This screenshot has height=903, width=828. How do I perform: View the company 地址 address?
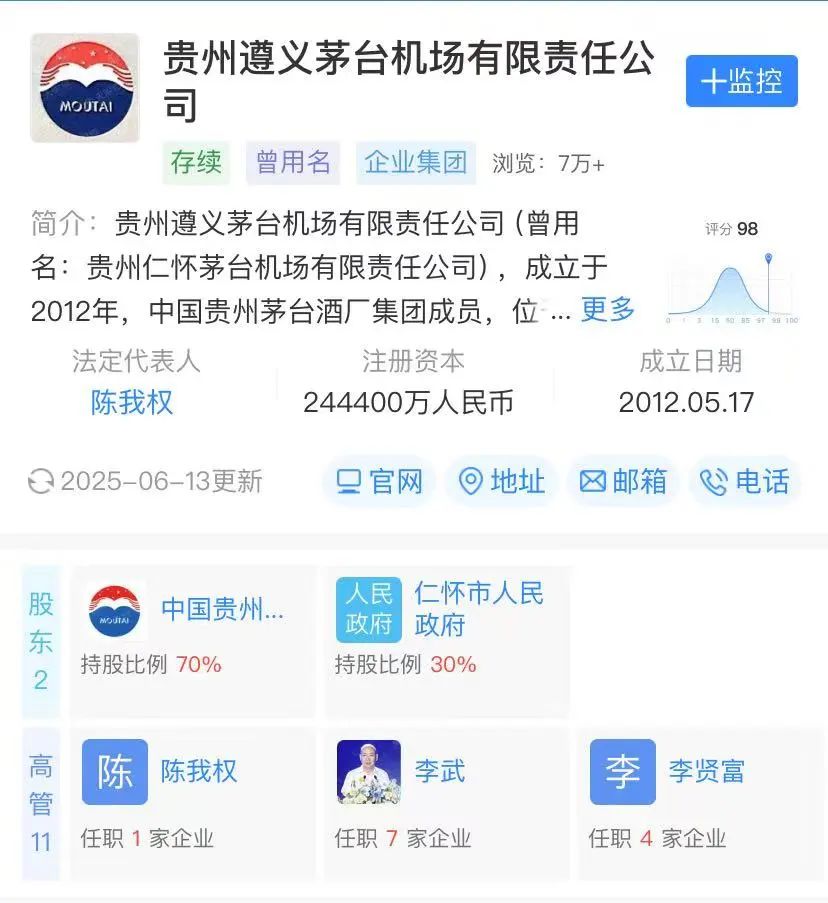[502, 482]
